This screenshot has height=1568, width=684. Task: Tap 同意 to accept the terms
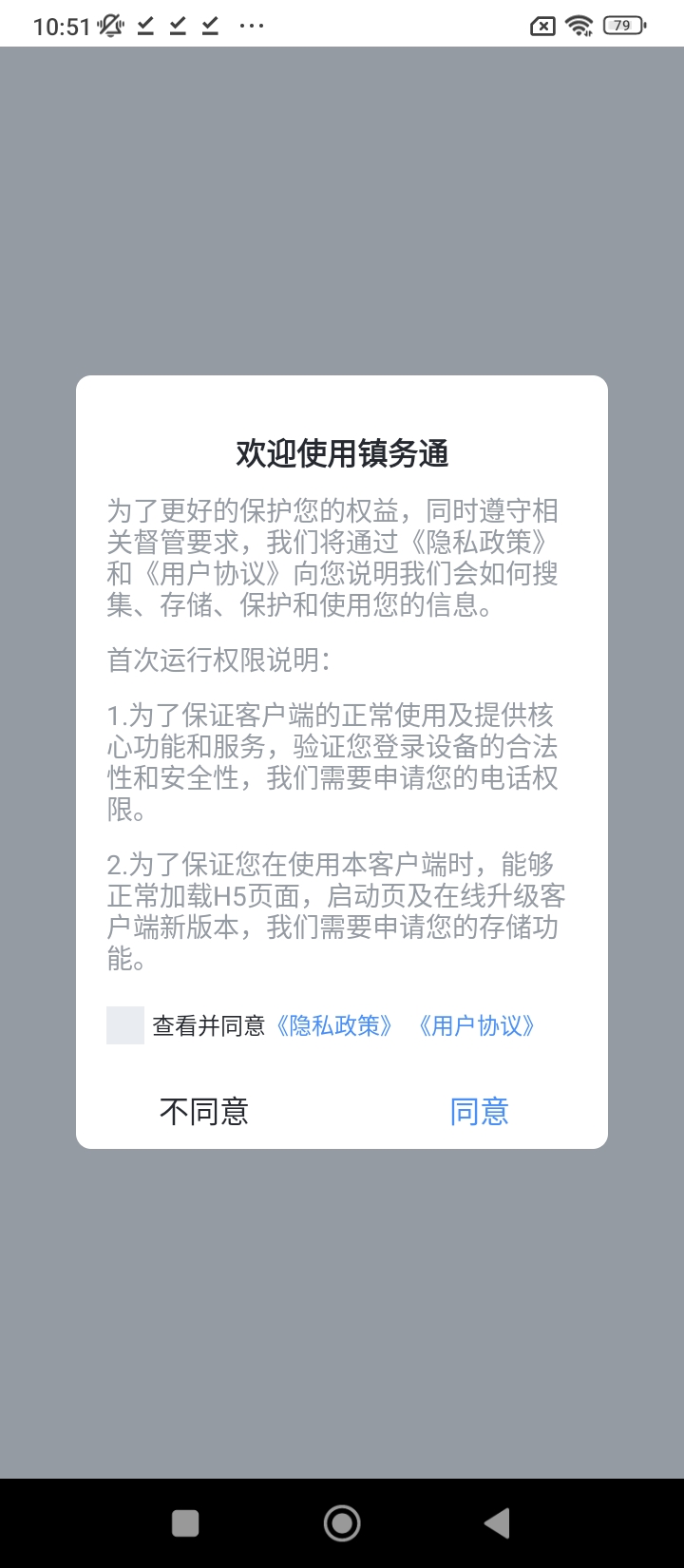(x=479, y=1111)
